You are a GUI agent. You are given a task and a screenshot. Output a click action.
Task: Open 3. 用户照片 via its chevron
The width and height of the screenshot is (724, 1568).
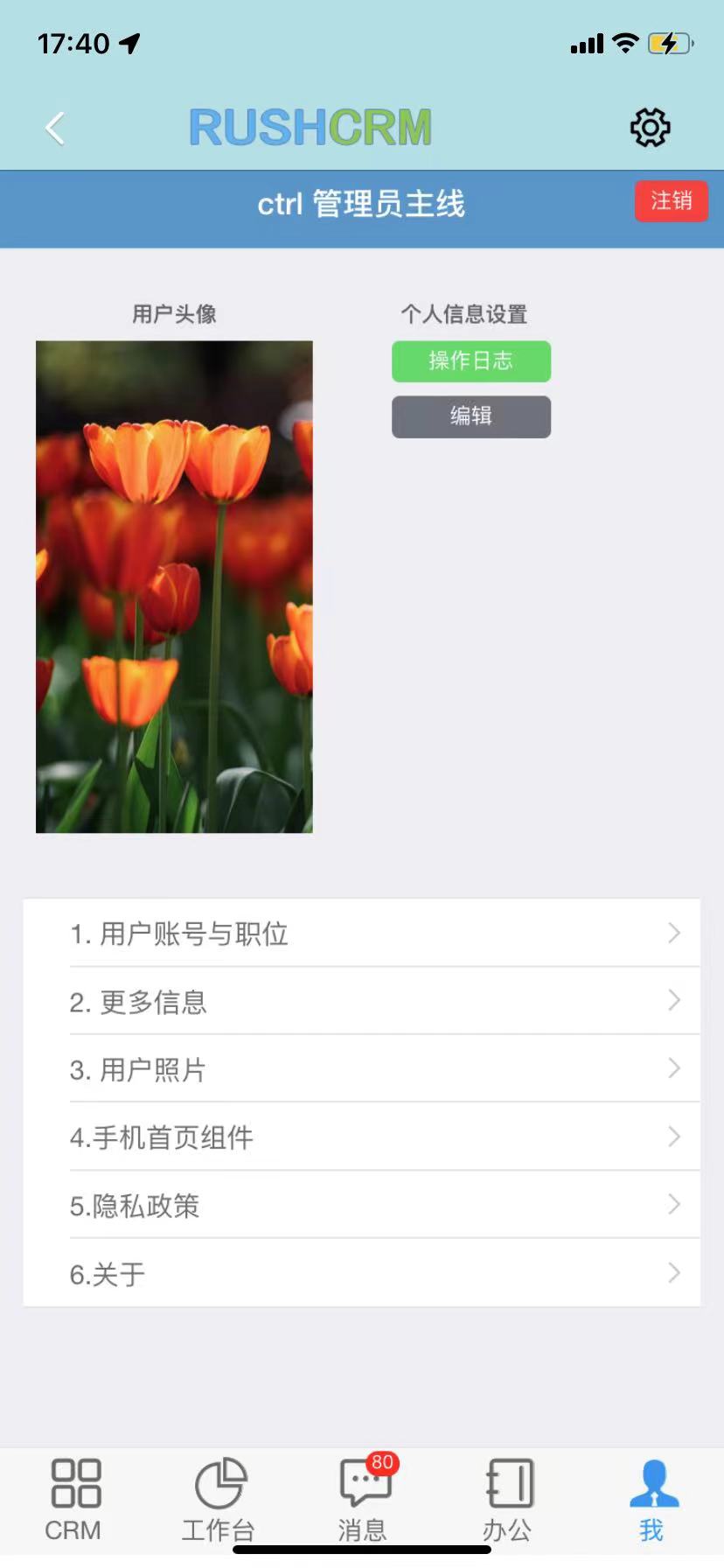click(x=672, y=1068)
